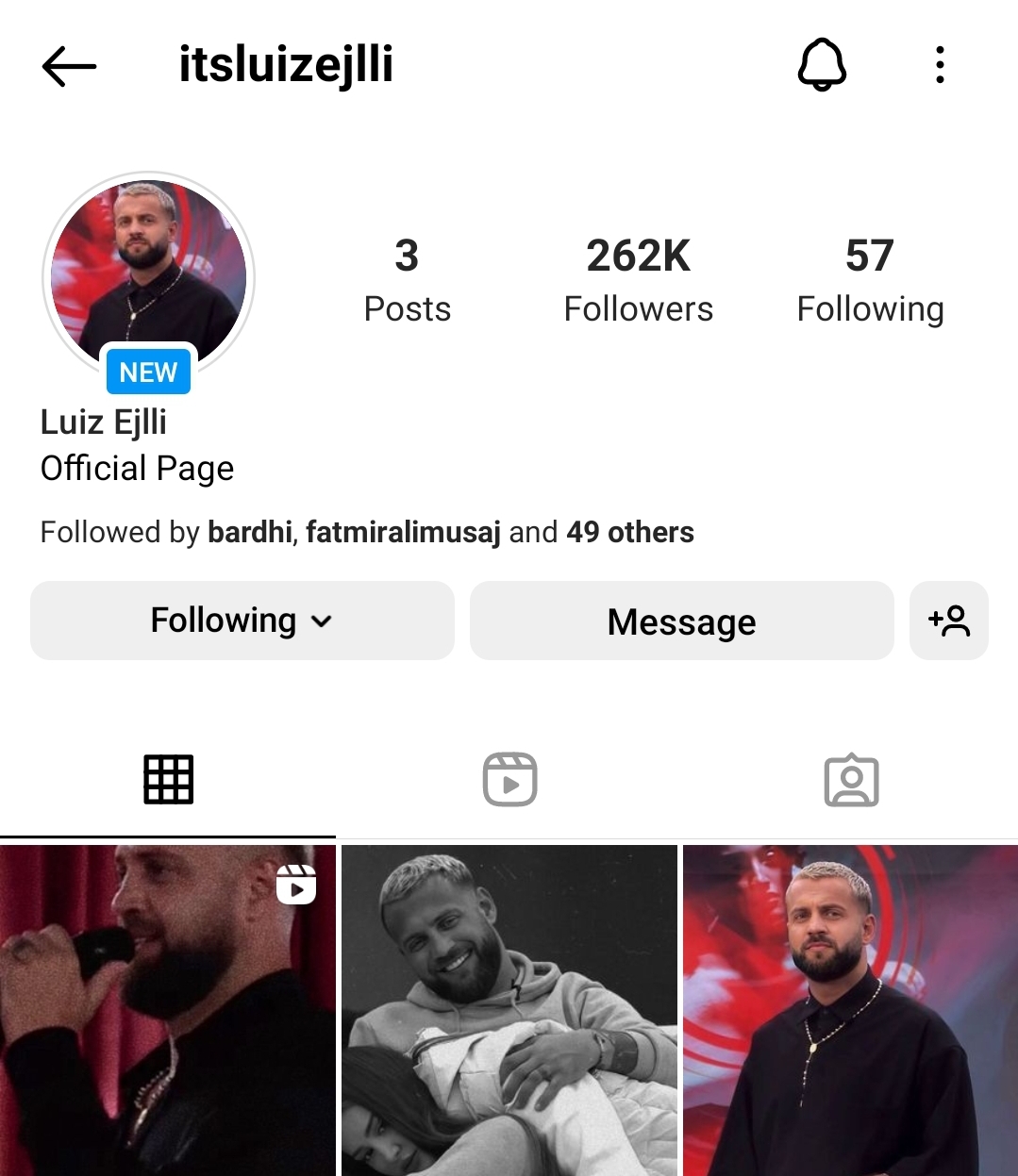Expand the Following dropdown button
Image resolution: width=1018 pixels, height=1176 pixels.
[242, 621]
